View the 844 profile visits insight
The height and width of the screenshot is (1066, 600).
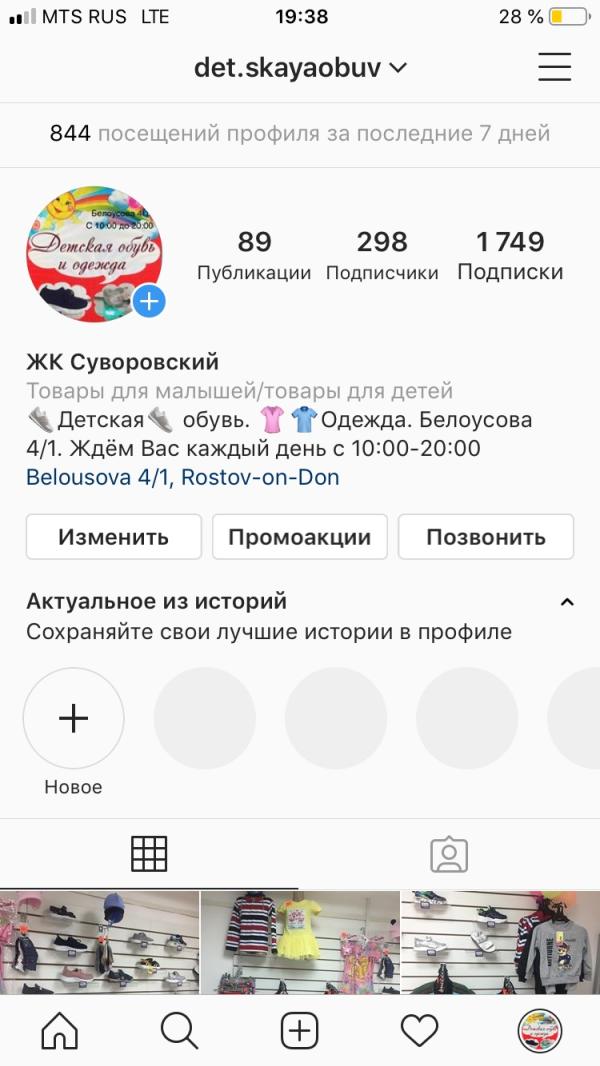[300, 133]
